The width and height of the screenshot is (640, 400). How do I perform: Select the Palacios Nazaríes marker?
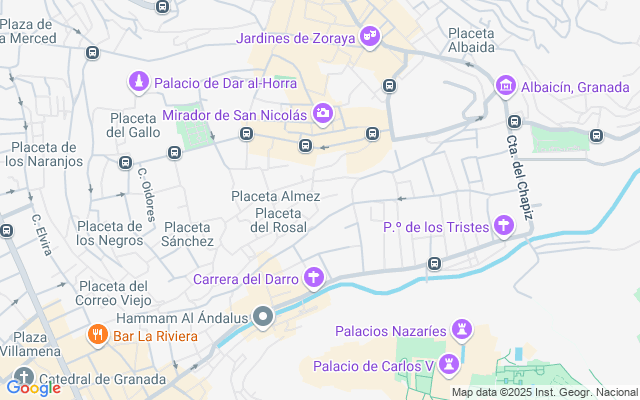461,328
